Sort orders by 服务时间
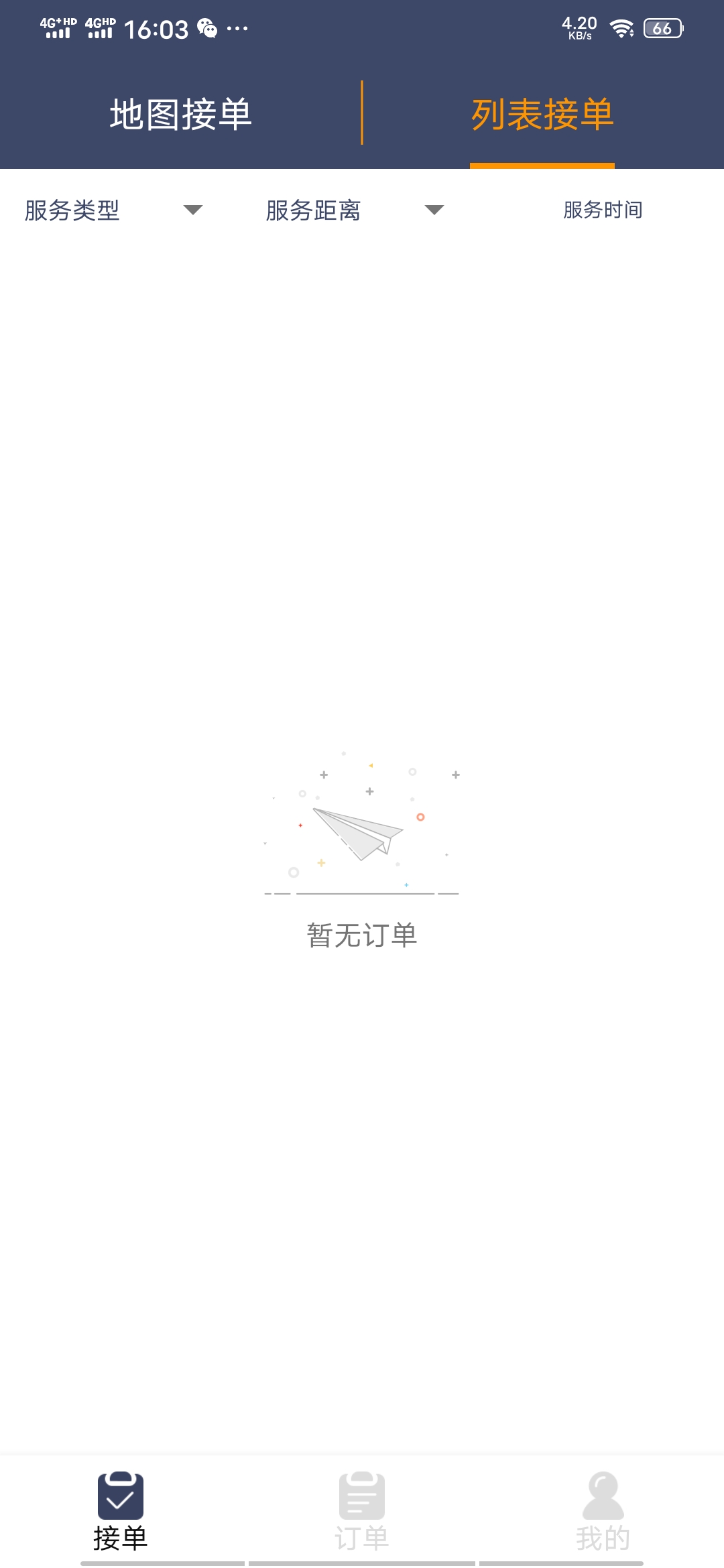 coord(602,210)
